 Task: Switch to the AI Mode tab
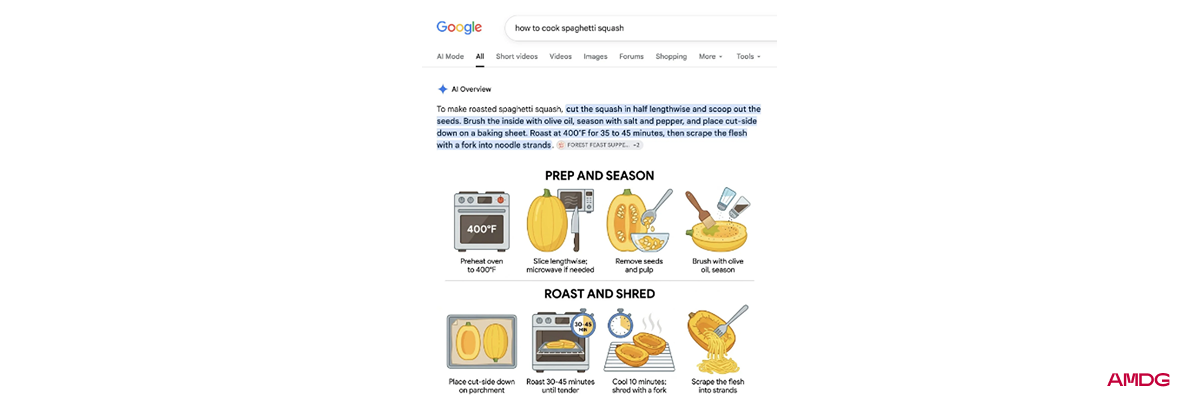click(x=450, y=57)
